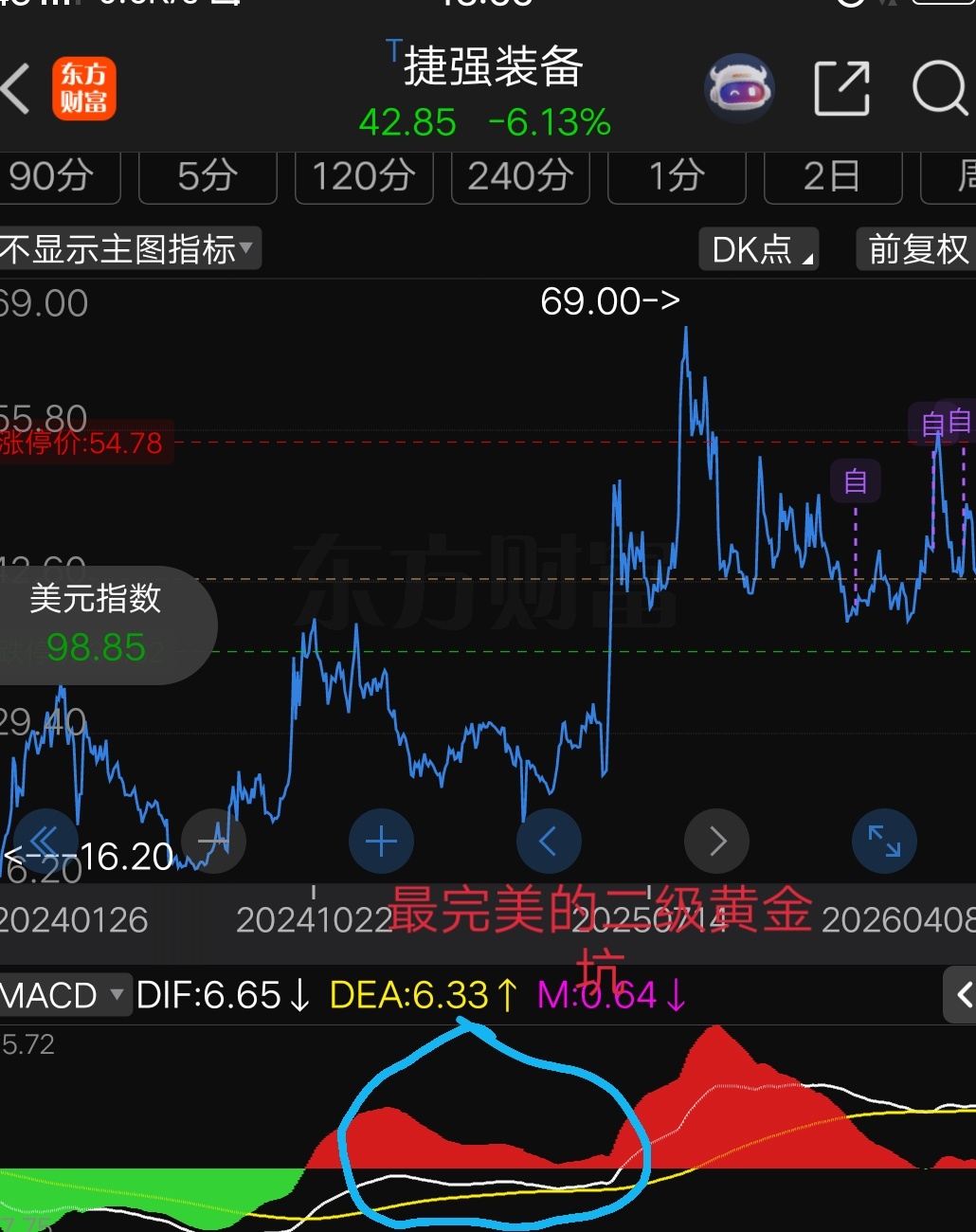976x1232 pixels.
Task: Share this stock chart
Action: (841, 89)
